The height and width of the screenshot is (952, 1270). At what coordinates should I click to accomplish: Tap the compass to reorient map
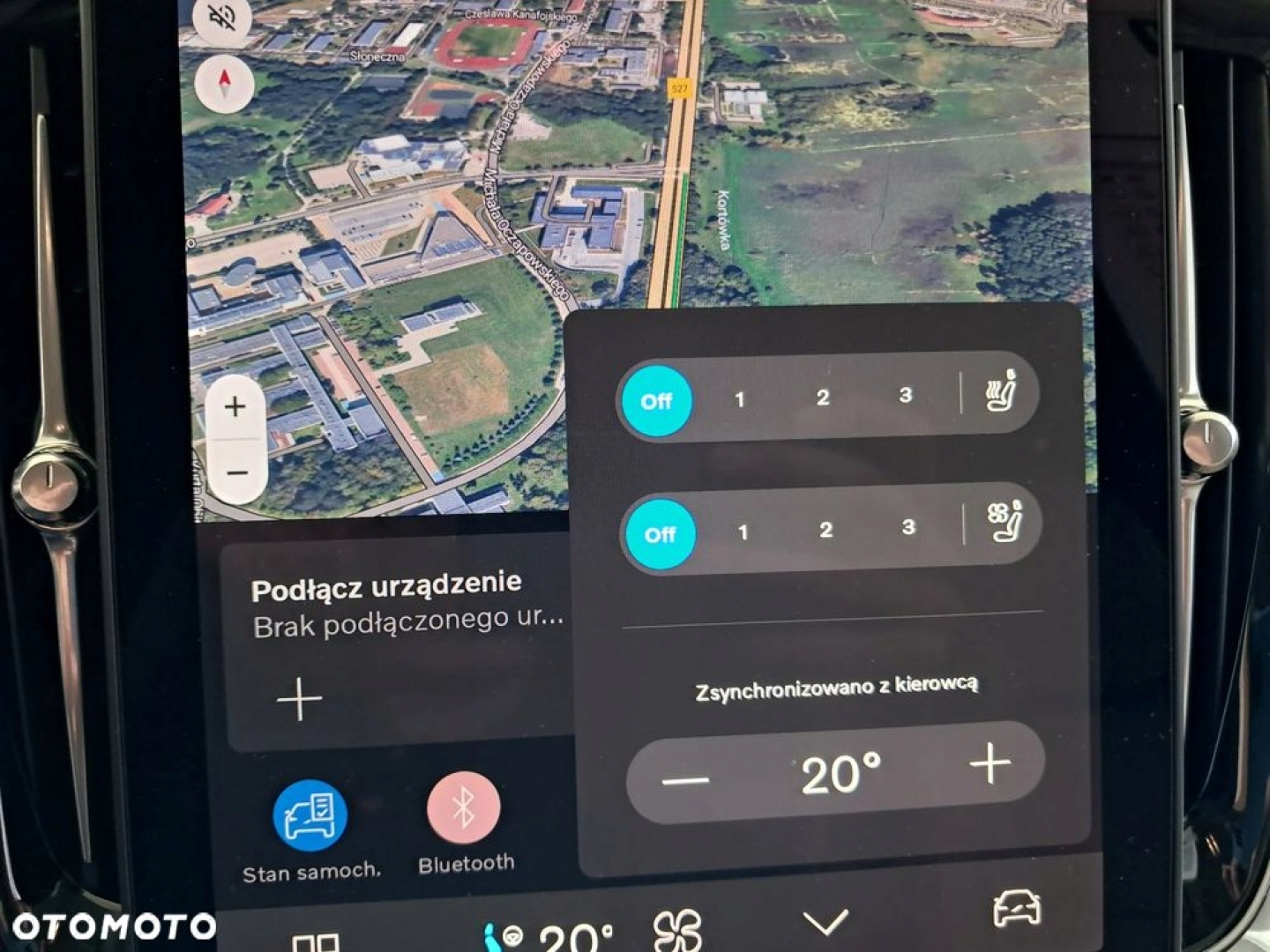(x=224, y=86)
